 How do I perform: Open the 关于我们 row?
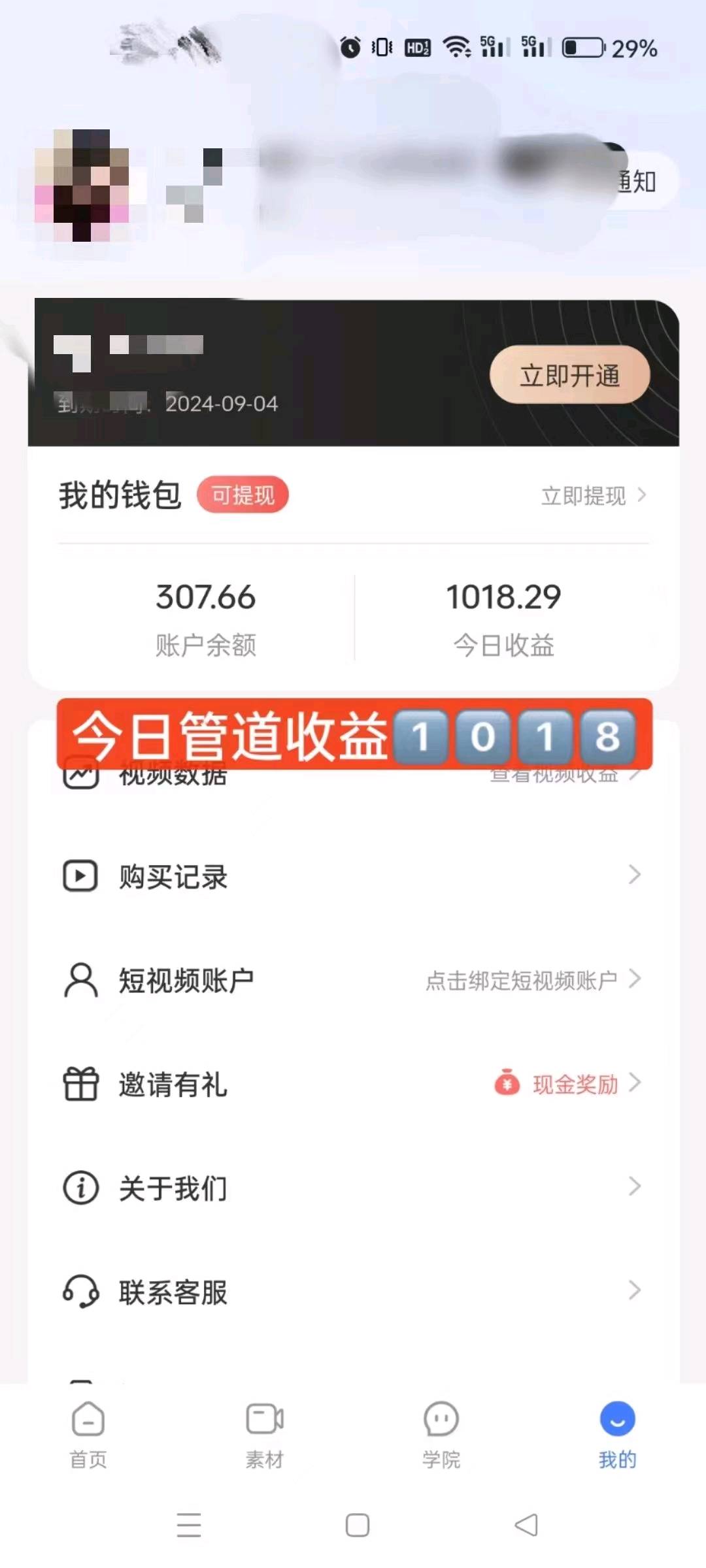click(x=353, y=1187)
